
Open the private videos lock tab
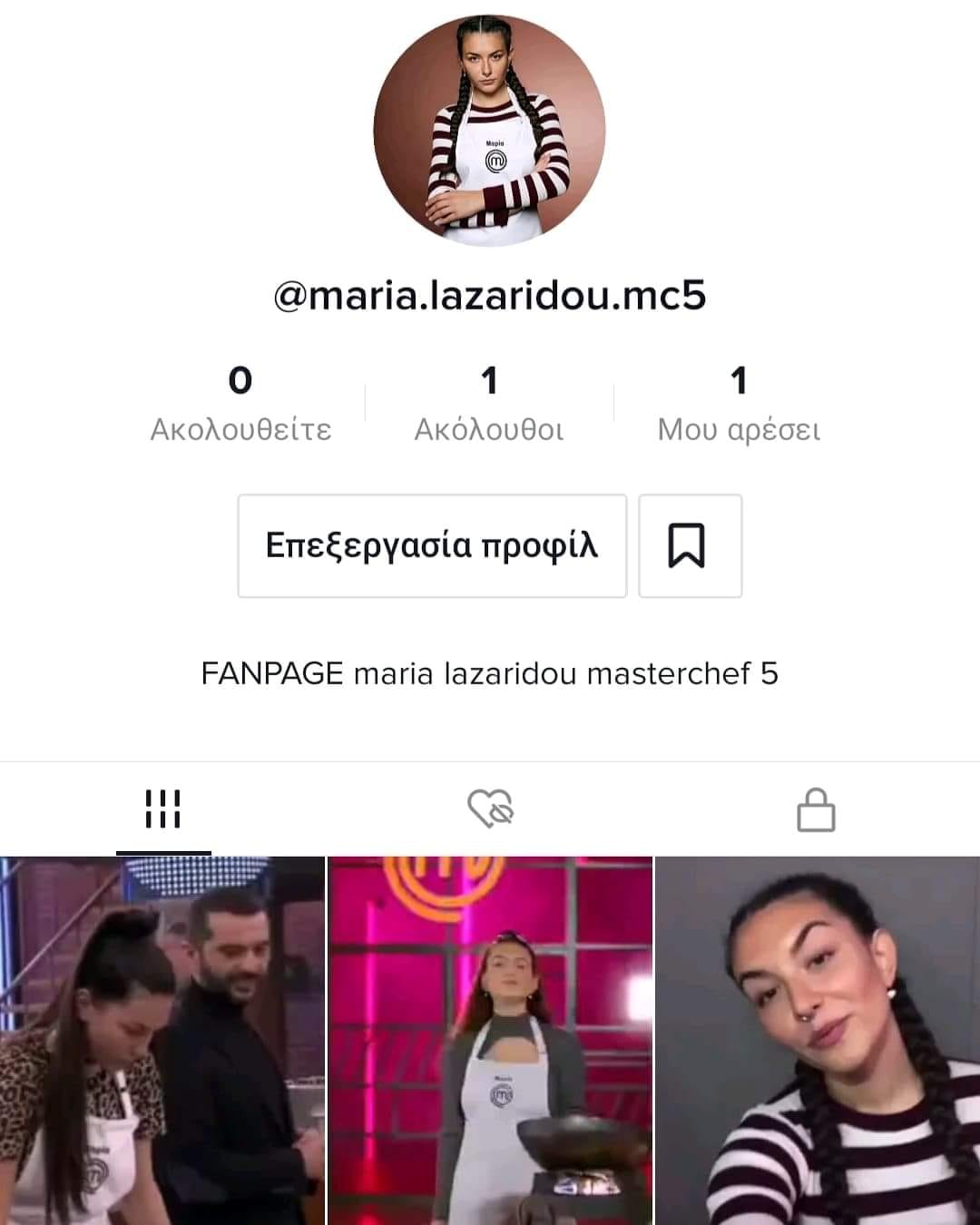[816, 808]
